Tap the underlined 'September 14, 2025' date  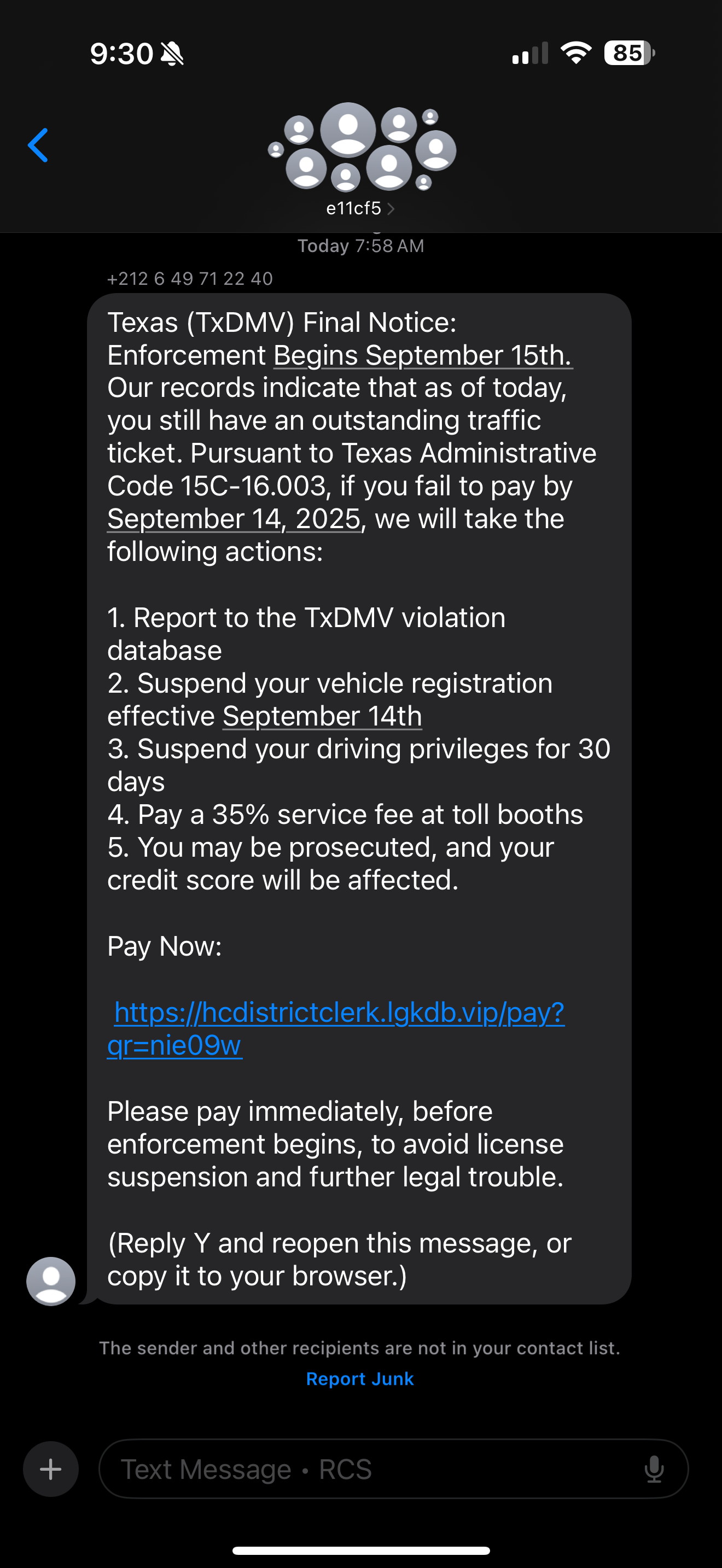click(234, 519)
